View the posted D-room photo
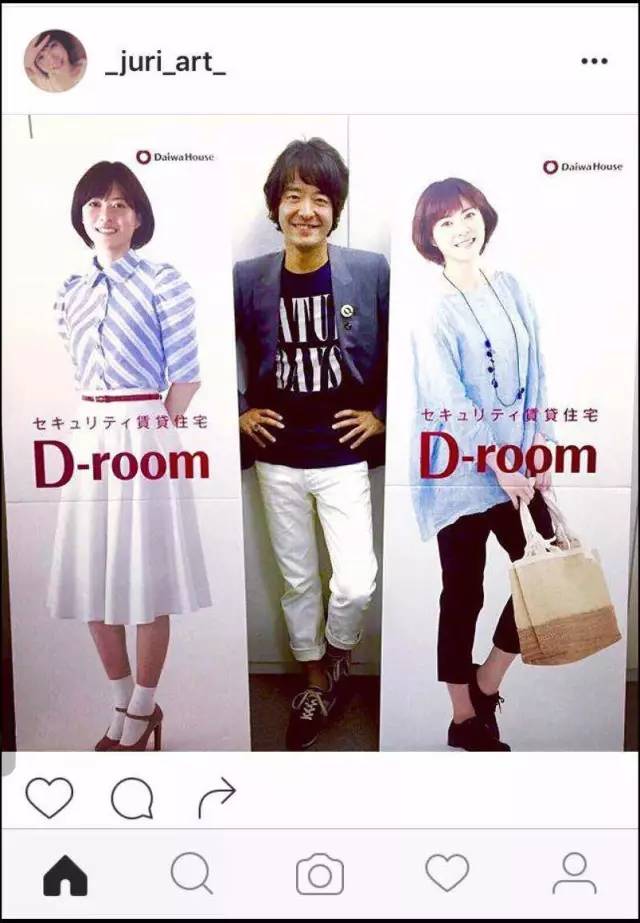Image resolution: width=640 pixels, height=923 pixels. click(320, 433)
